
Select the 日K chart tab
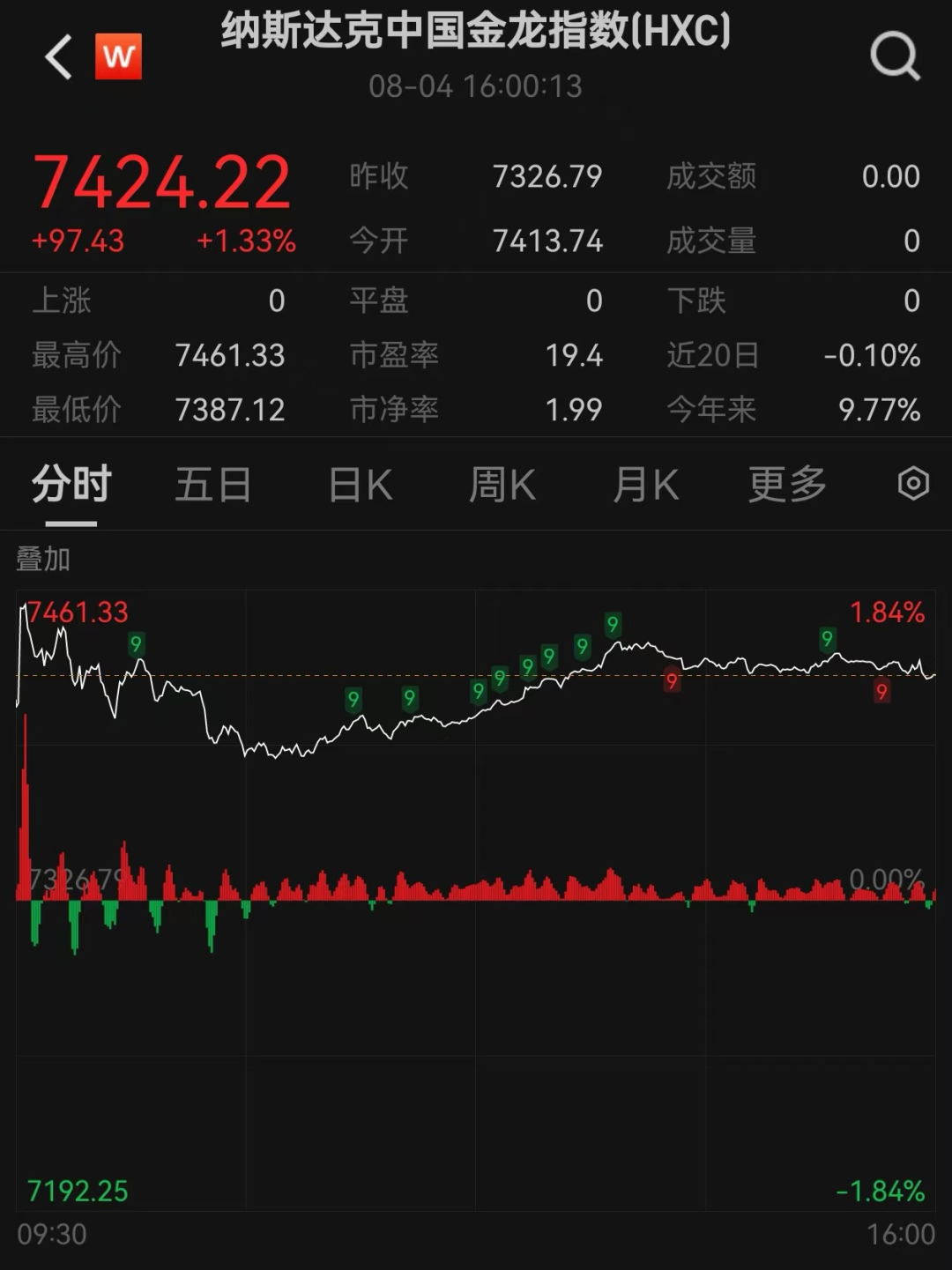click(x=360, y=485)
